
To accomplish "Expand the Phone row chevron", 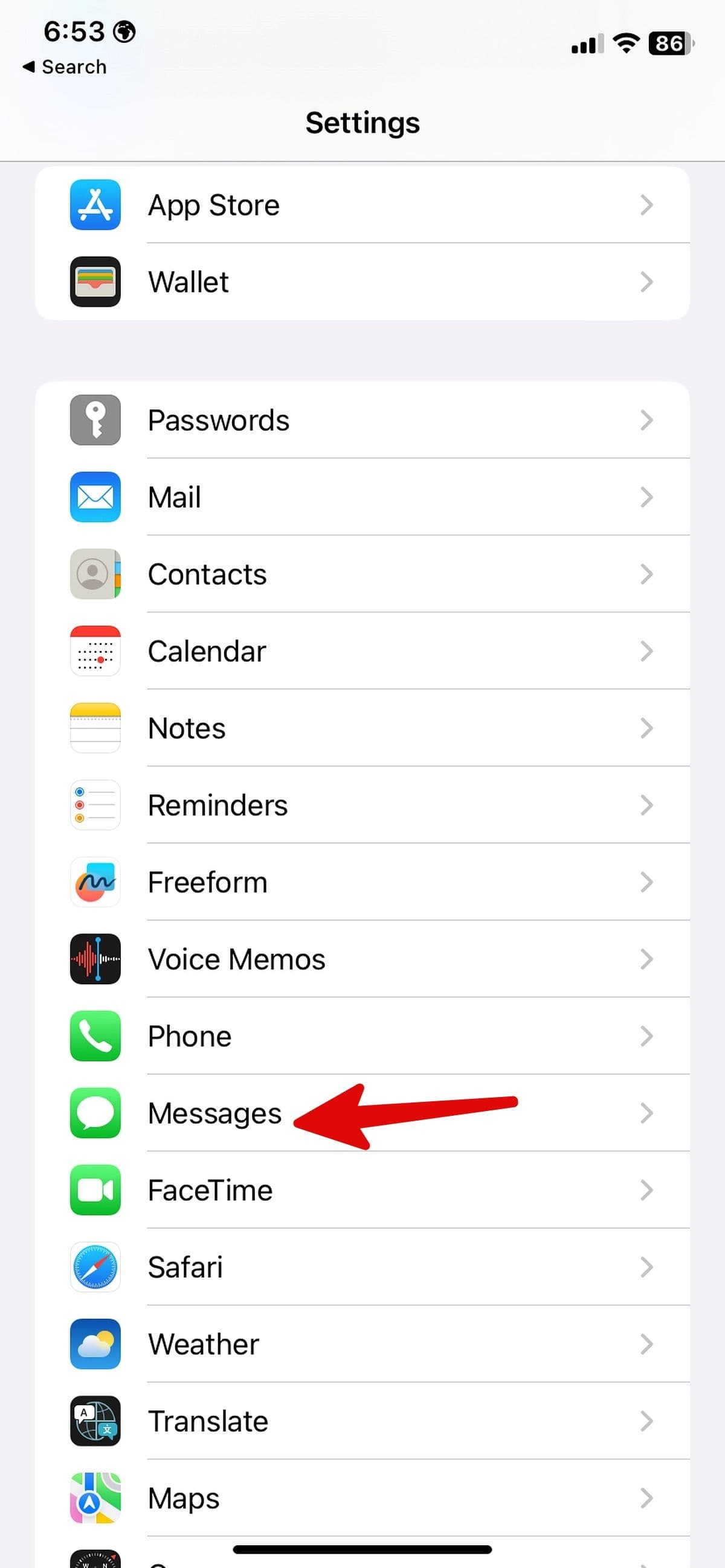I will click(648, 1036).
